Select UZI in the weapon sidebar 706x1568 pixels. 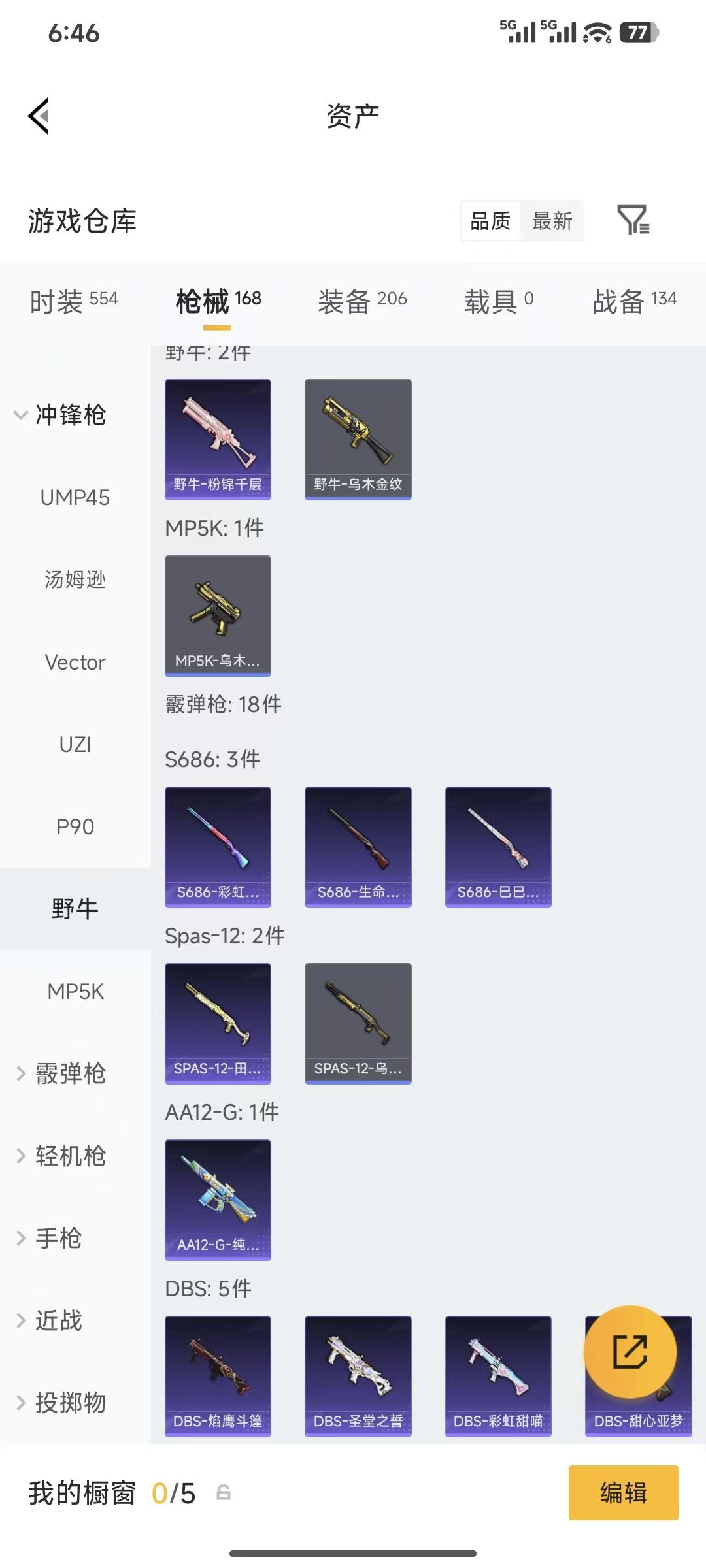tap(75, 744)
